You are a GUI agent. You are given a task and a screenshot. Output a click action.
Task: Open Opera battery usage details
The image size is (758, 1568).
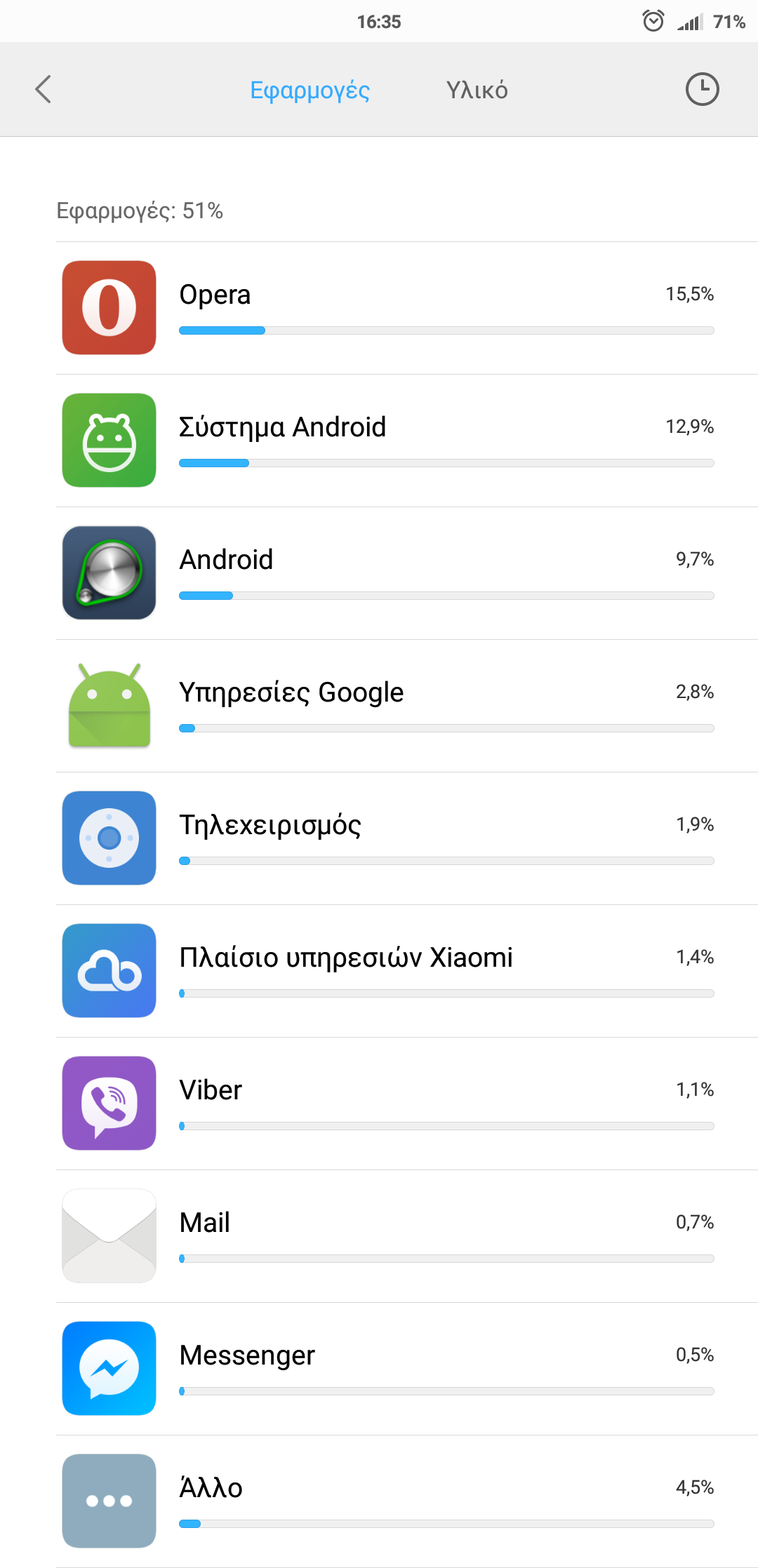point(407,307)
